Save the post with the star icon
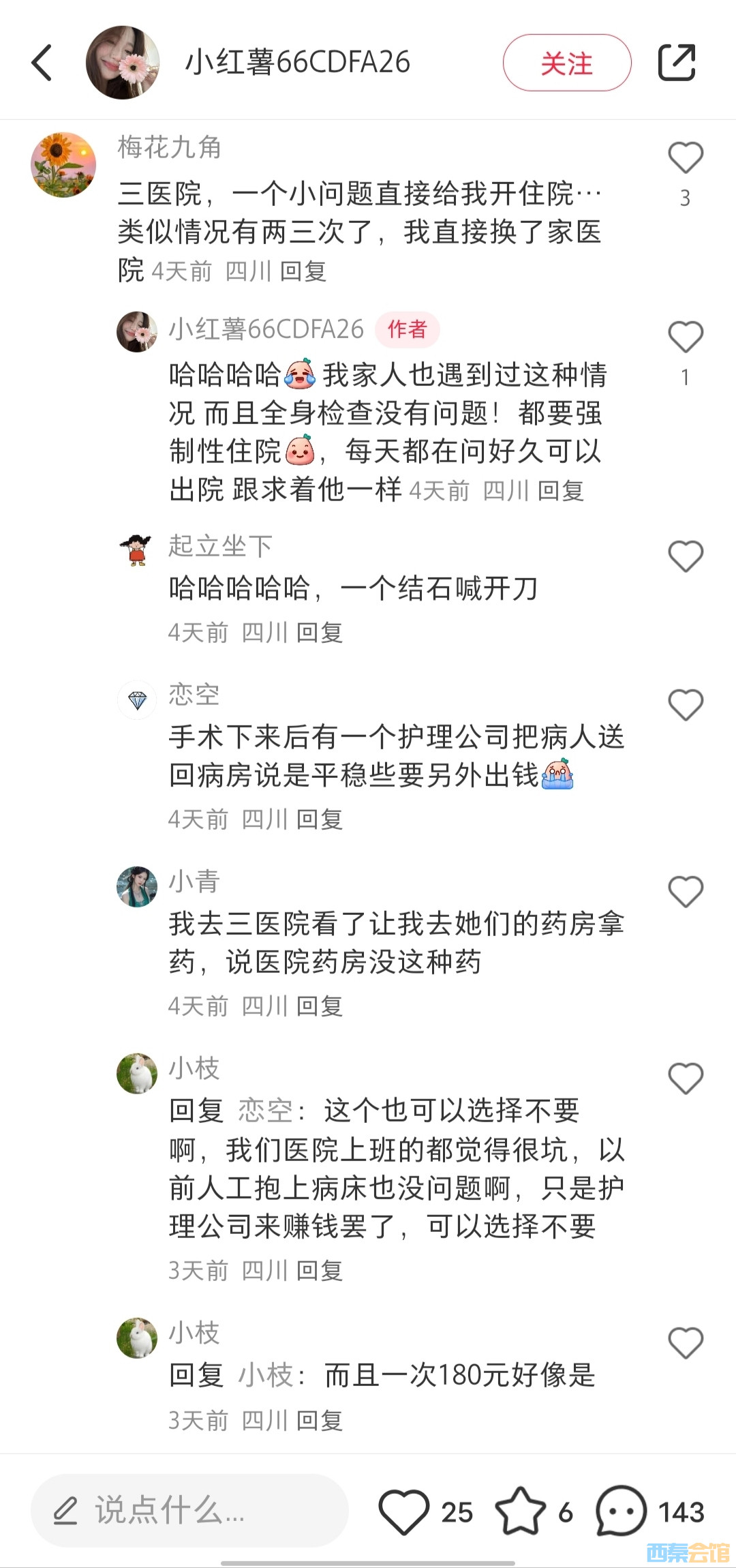 point(520,1511)
